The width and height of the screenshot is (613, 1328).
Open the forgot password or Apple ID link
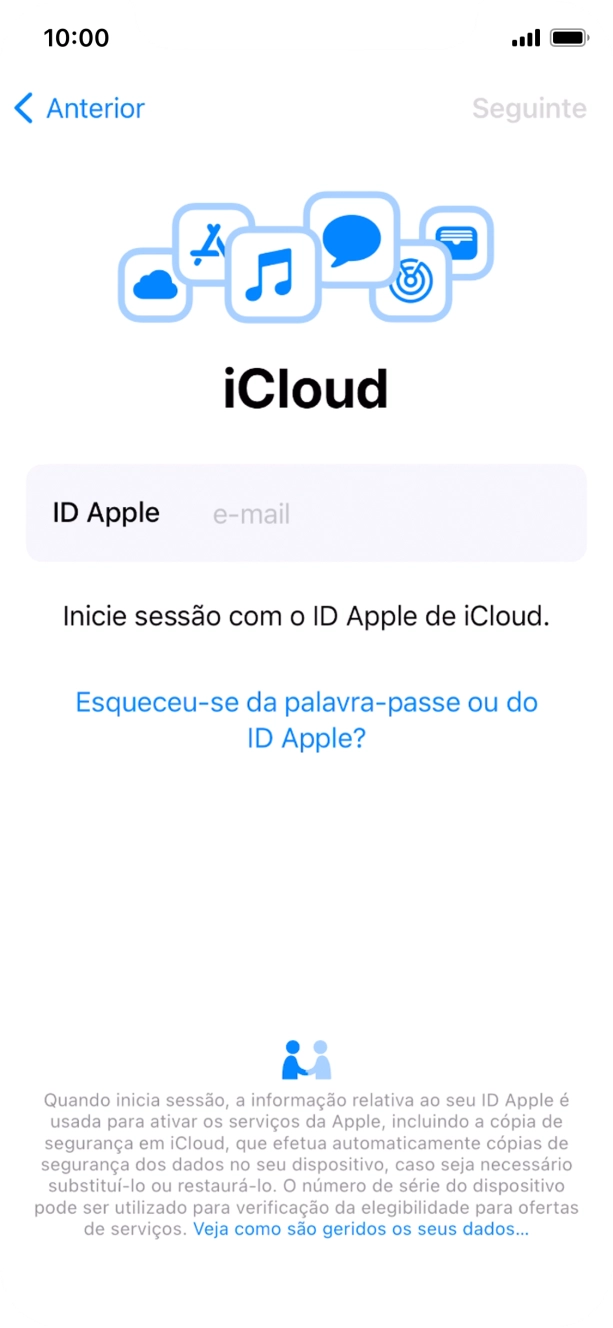[x=307, y=720]
